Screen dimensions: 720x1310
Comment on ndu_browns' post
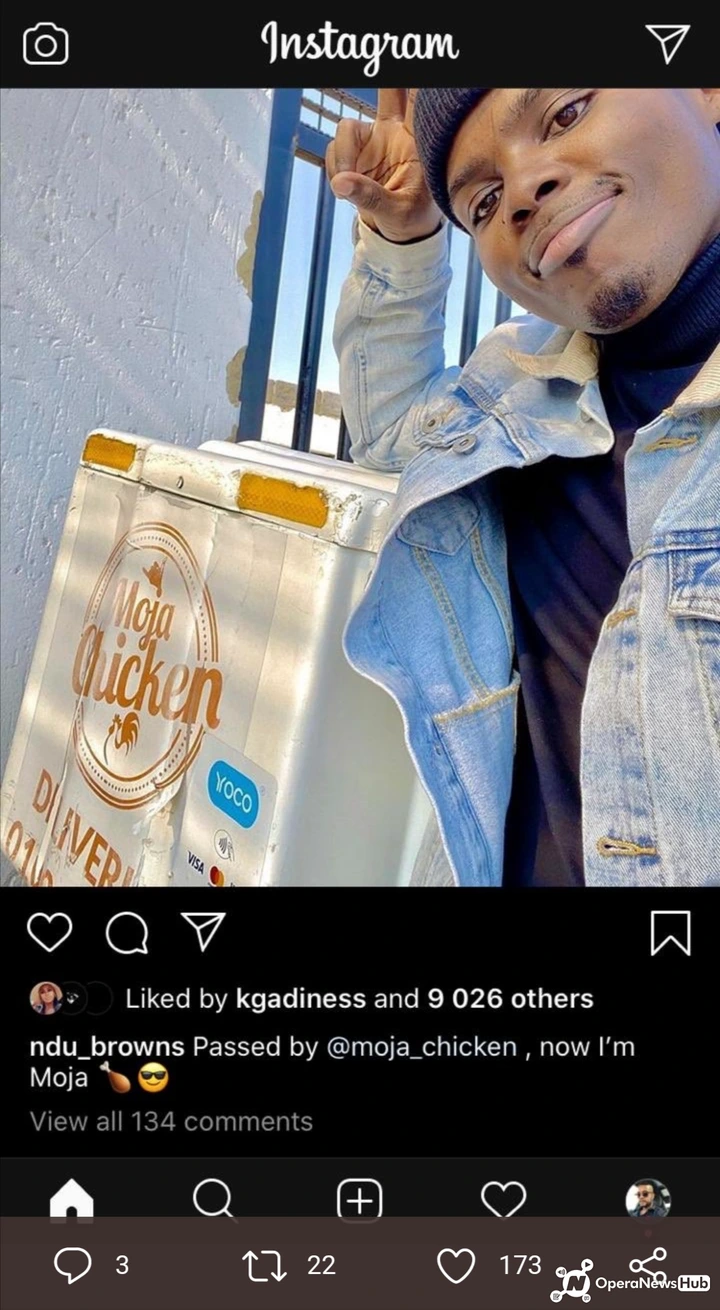point(127,933)
